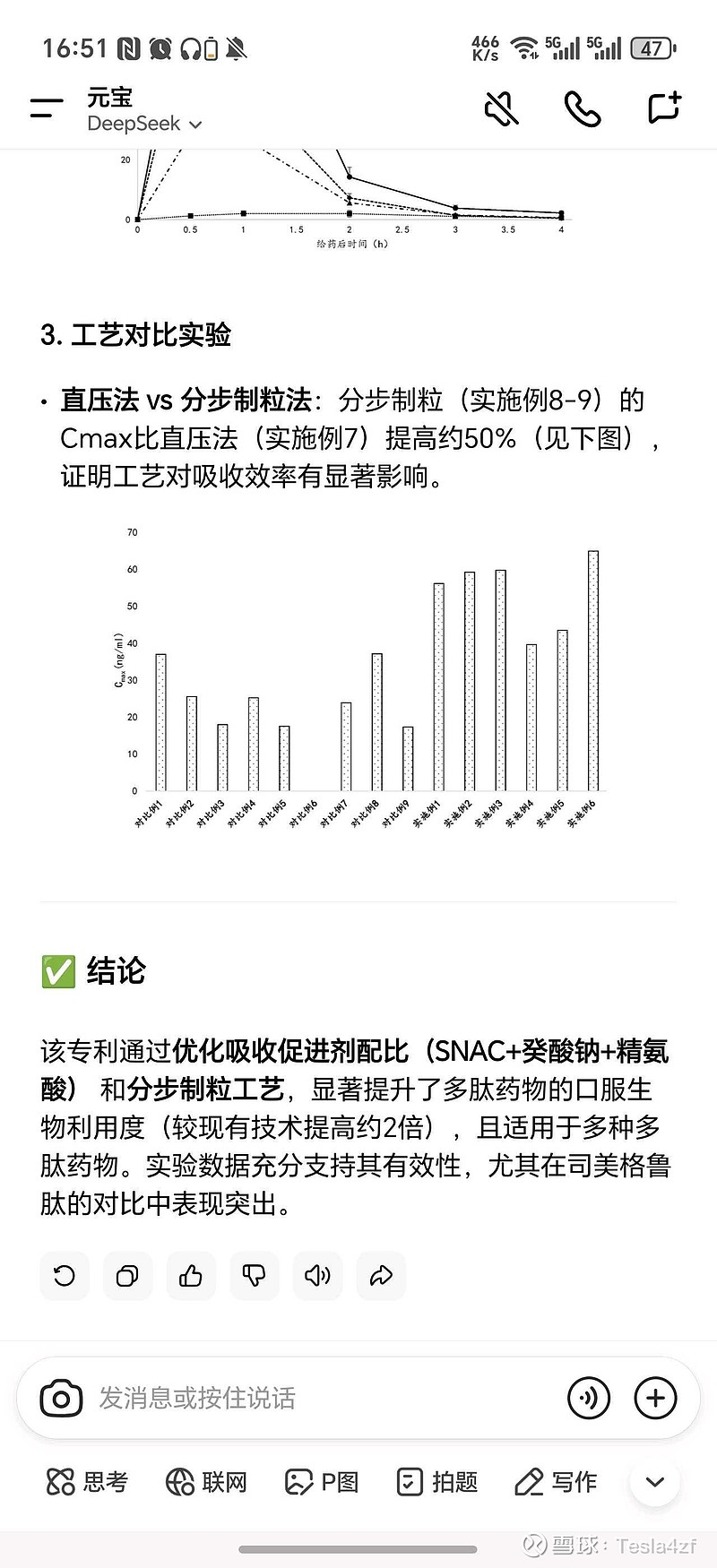
Task: Select the 拍题 photo-question feature
Action: (x=436, y=1482)
